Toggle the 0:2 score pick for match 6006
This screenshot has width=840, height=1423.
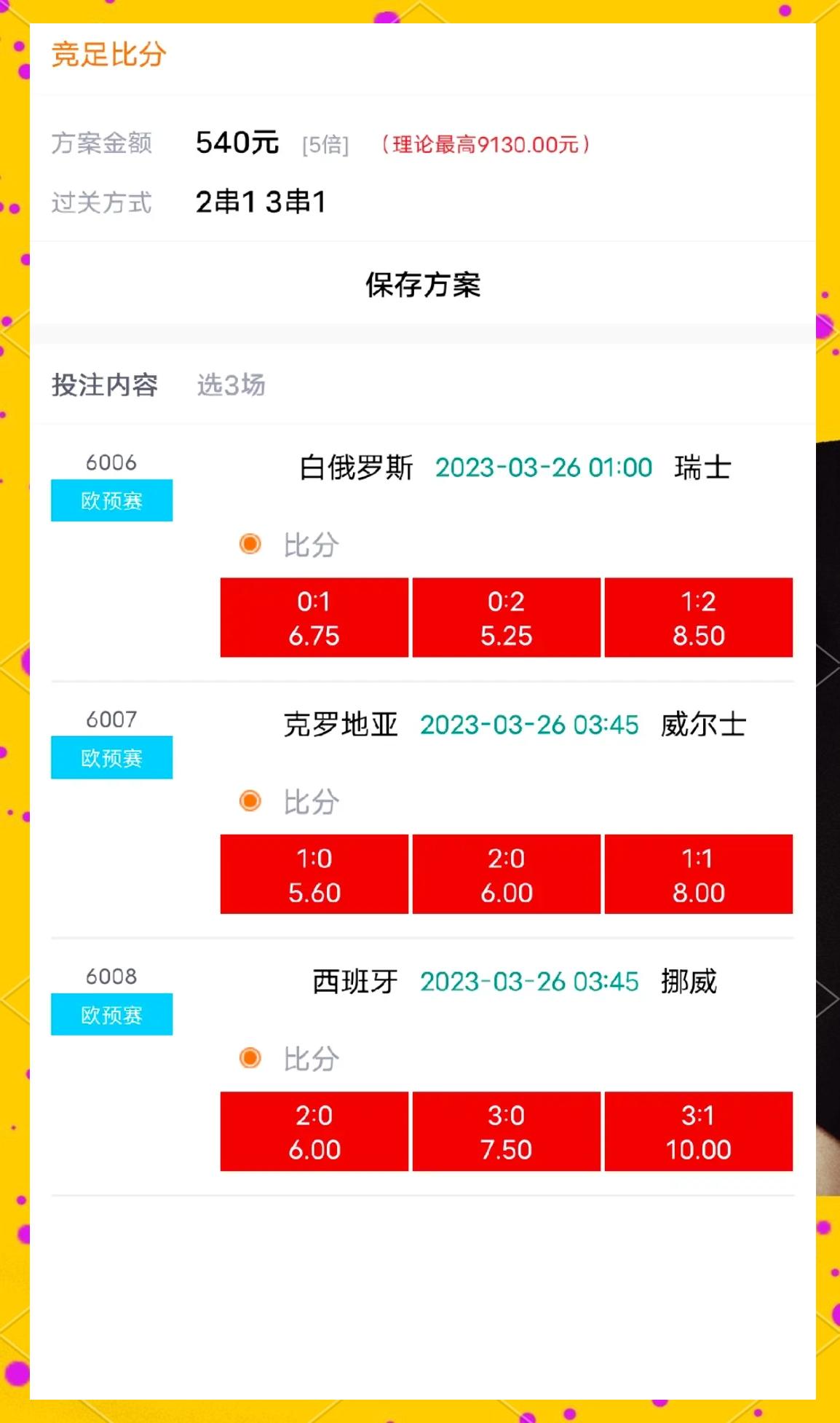pos(507,617)
